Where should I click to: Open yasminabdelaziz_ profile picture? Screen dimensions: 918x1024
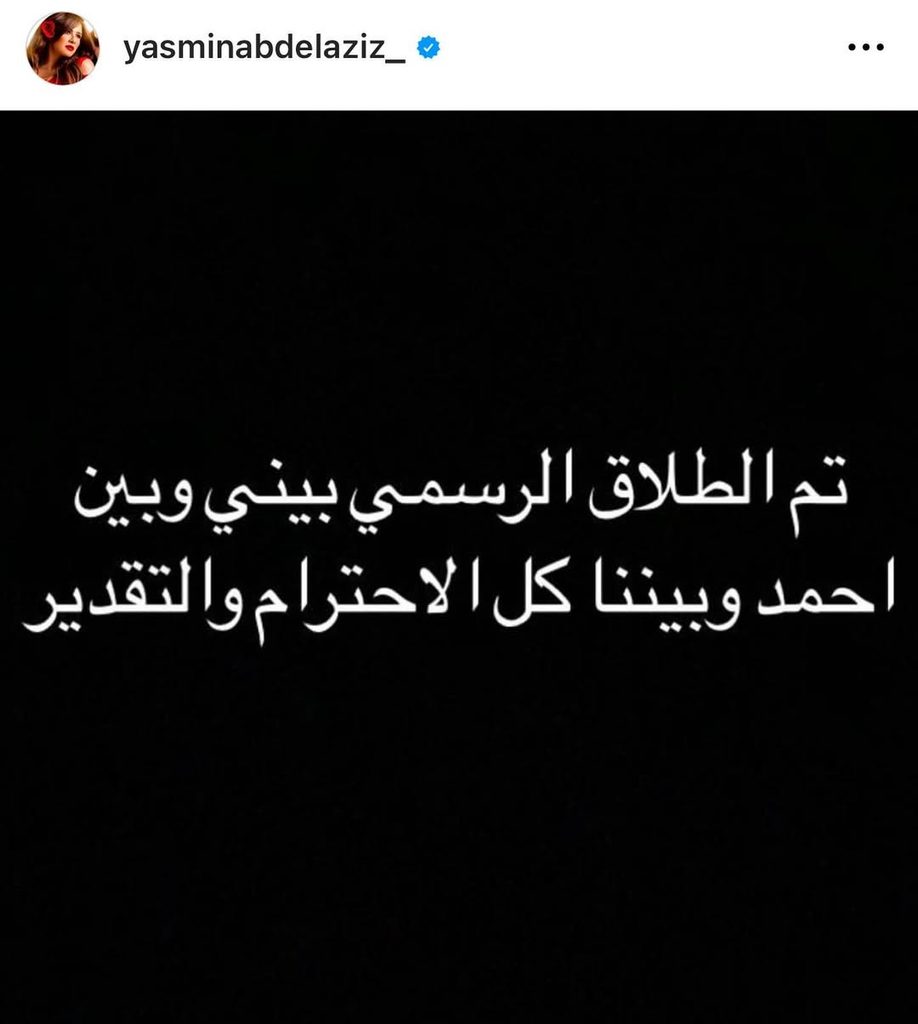(62, 48)
